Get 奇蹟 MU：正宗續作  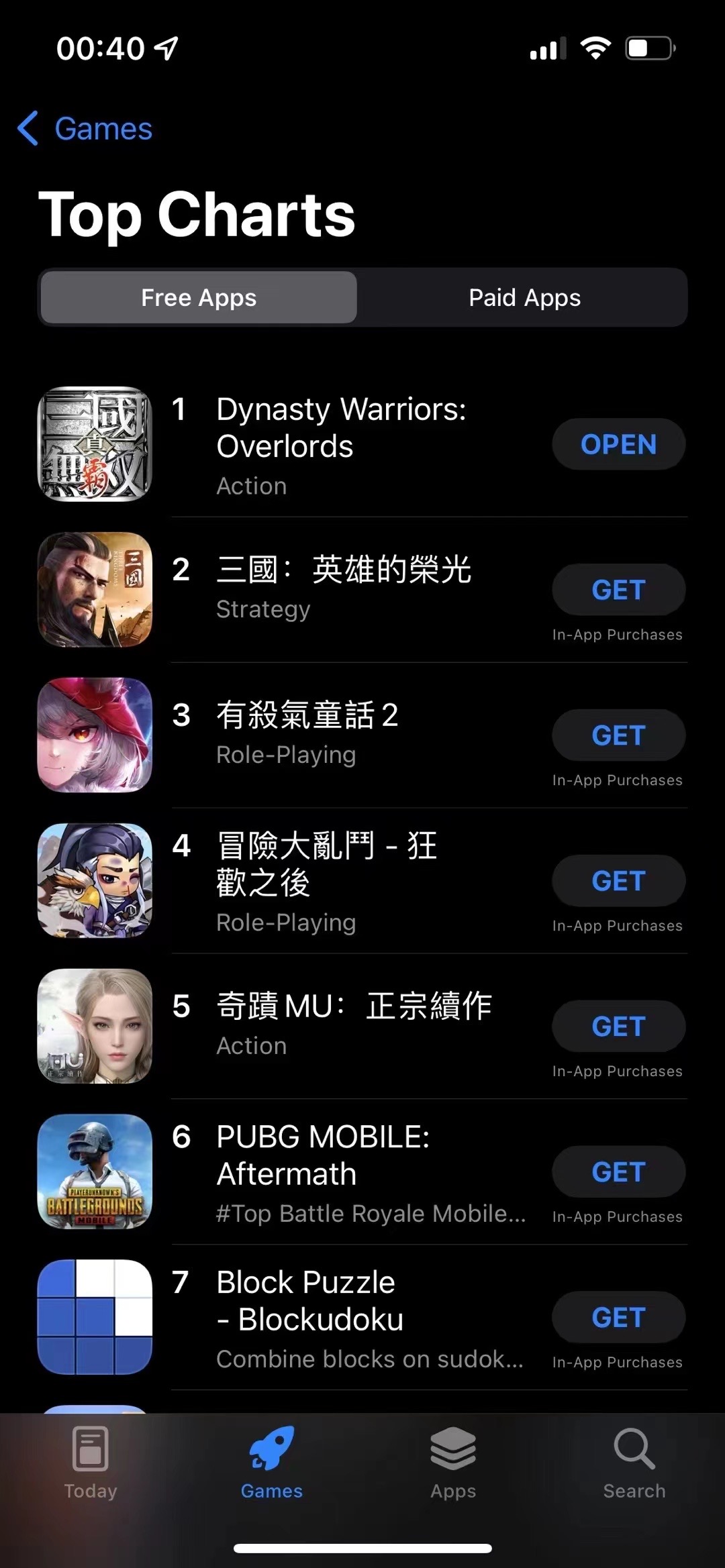pos(618,1027)
